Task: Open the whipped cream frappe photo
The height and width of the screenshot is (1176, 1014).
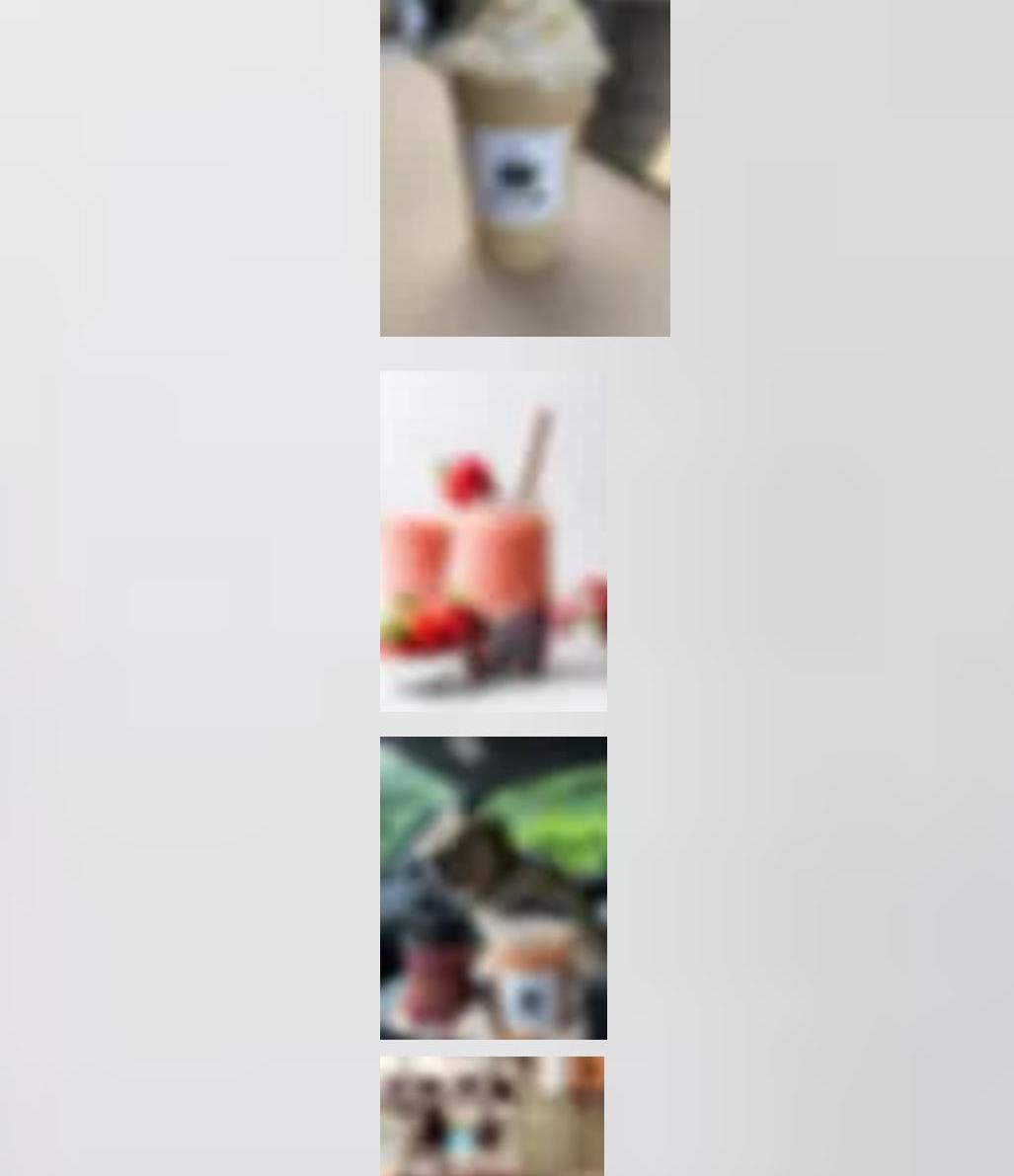Action: (x=524, y=168)
